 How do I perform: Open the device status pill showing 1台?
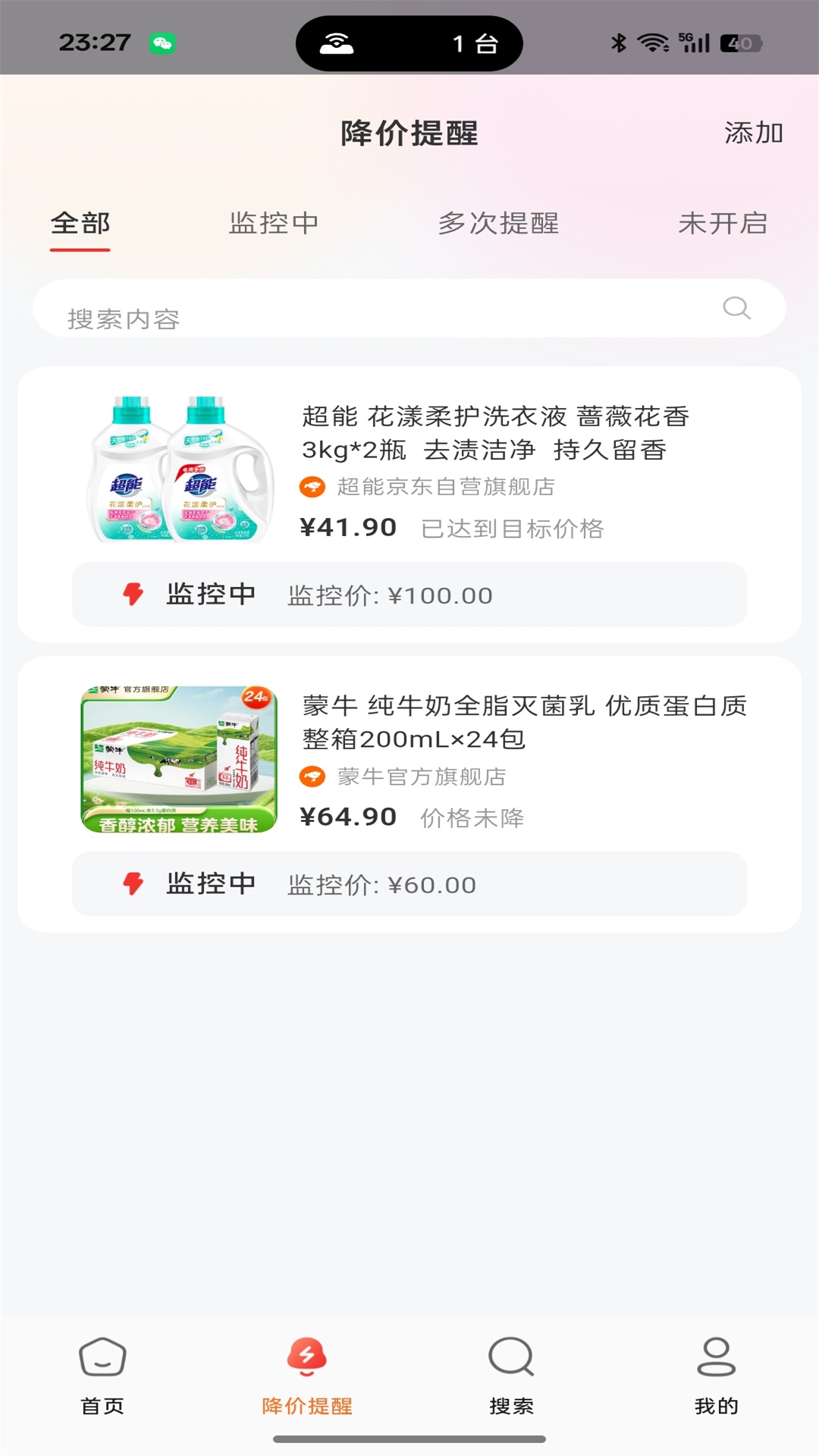point(409,43)
